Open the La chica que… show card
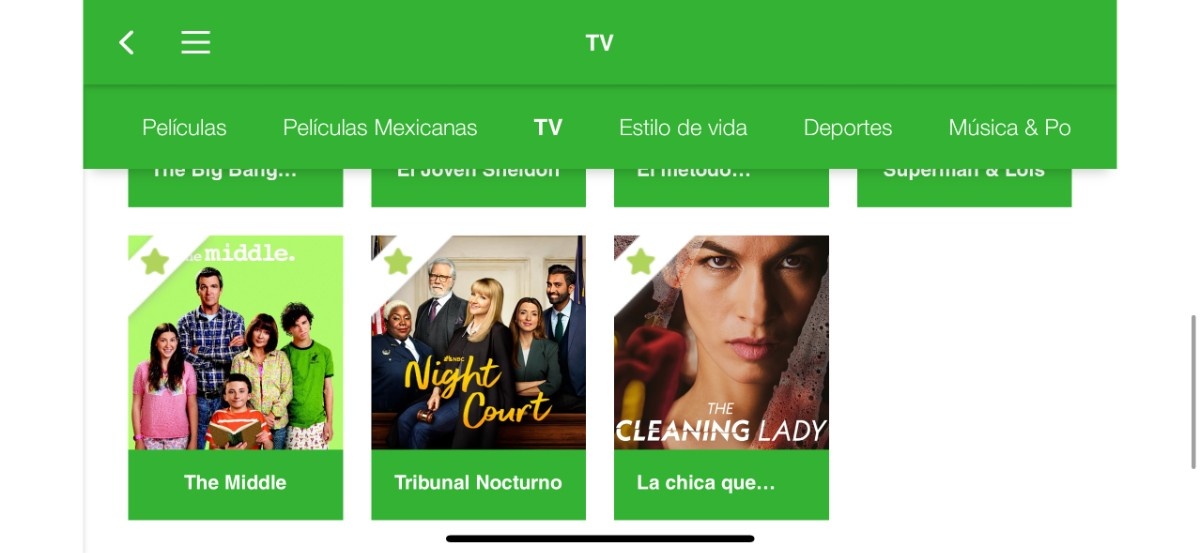 [x=721, y=377]
